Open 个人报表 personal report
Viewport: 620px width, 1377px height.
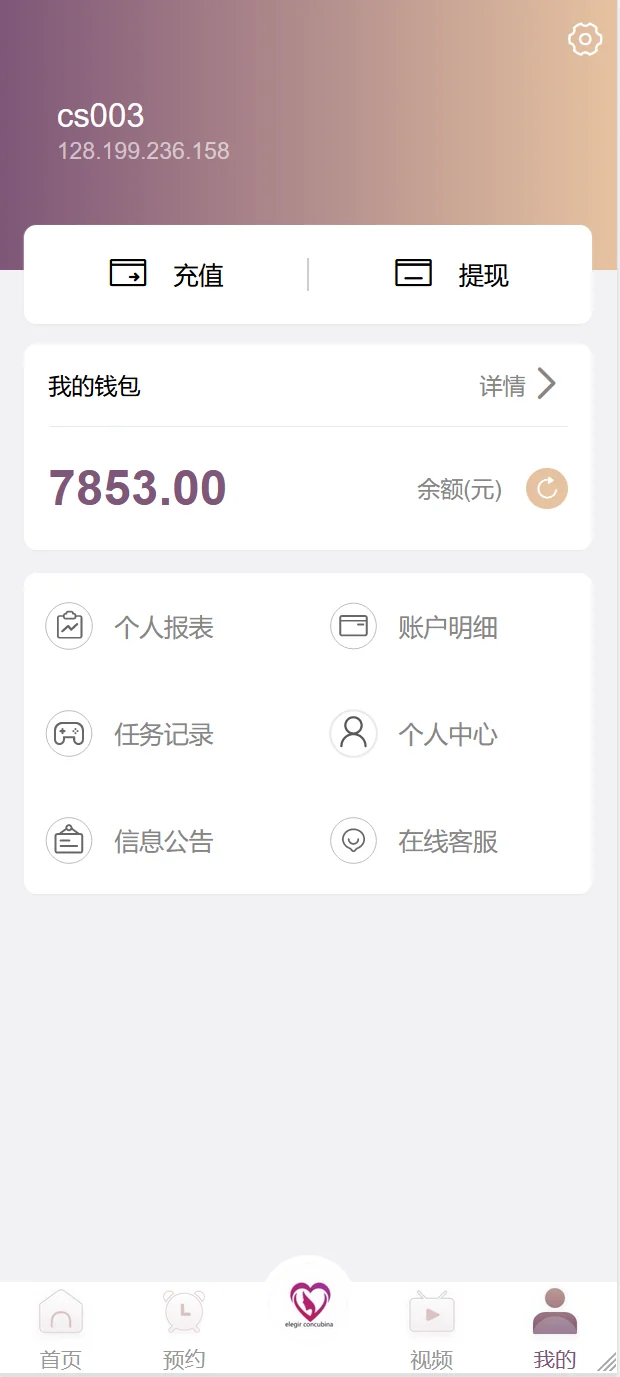tap(131, 627)
